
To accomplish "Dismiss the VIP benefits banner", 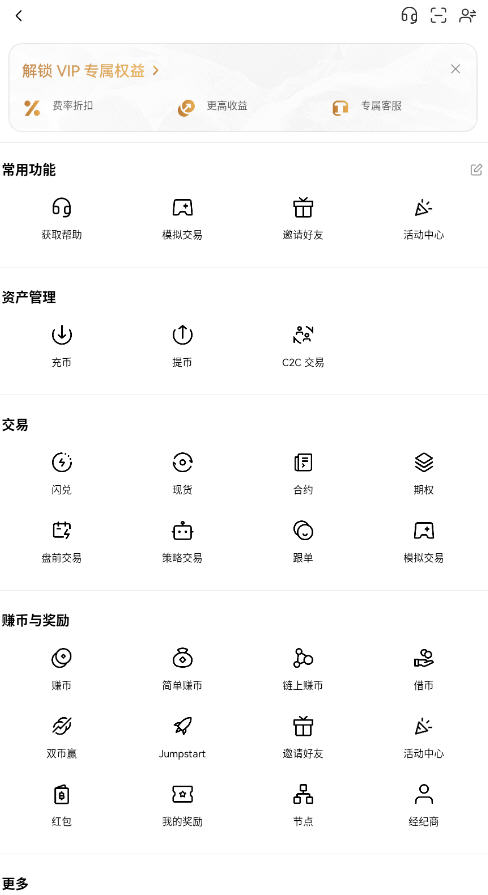I will click(x=455, y=69).
